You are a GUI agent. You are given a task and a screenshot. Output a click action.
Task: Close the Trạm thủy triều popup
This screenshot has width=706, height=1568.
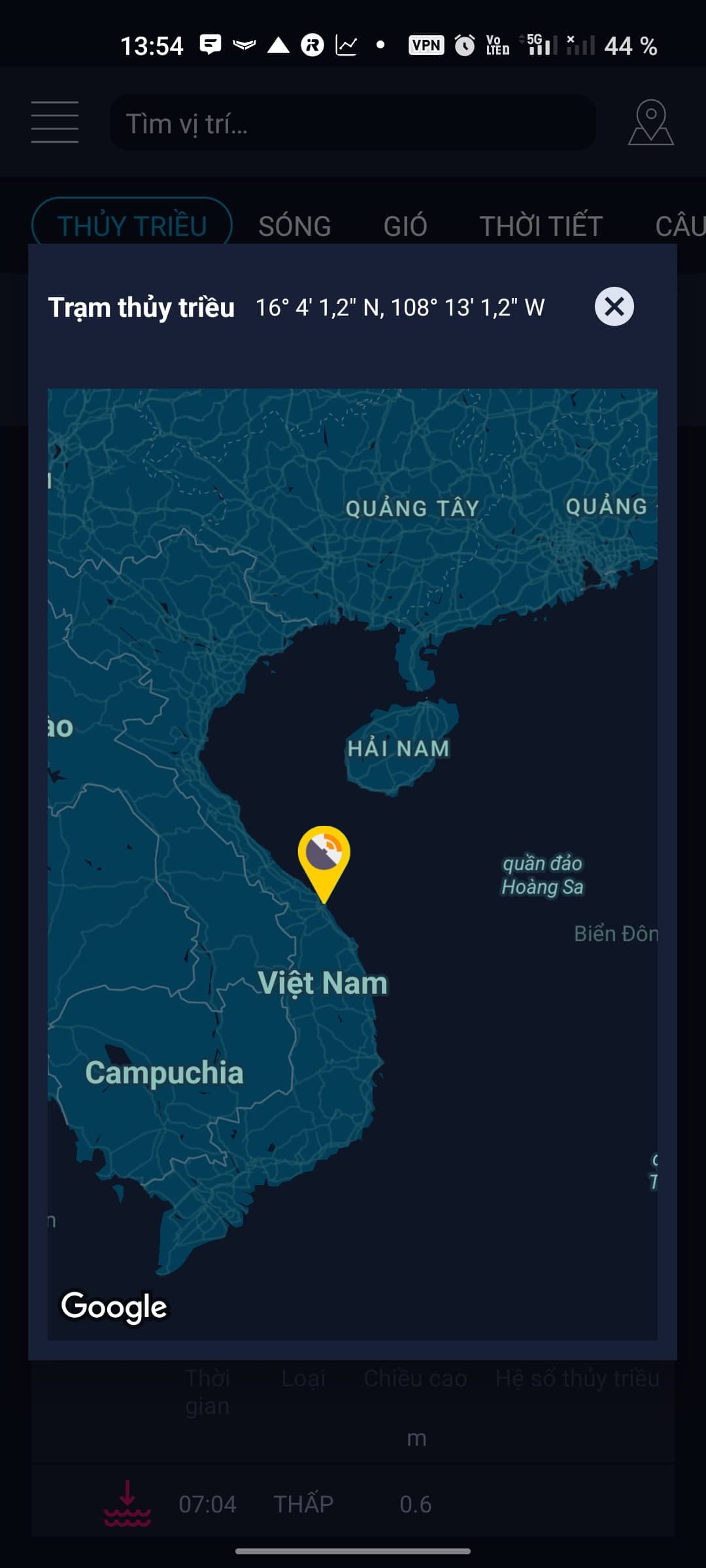point(613,306)
